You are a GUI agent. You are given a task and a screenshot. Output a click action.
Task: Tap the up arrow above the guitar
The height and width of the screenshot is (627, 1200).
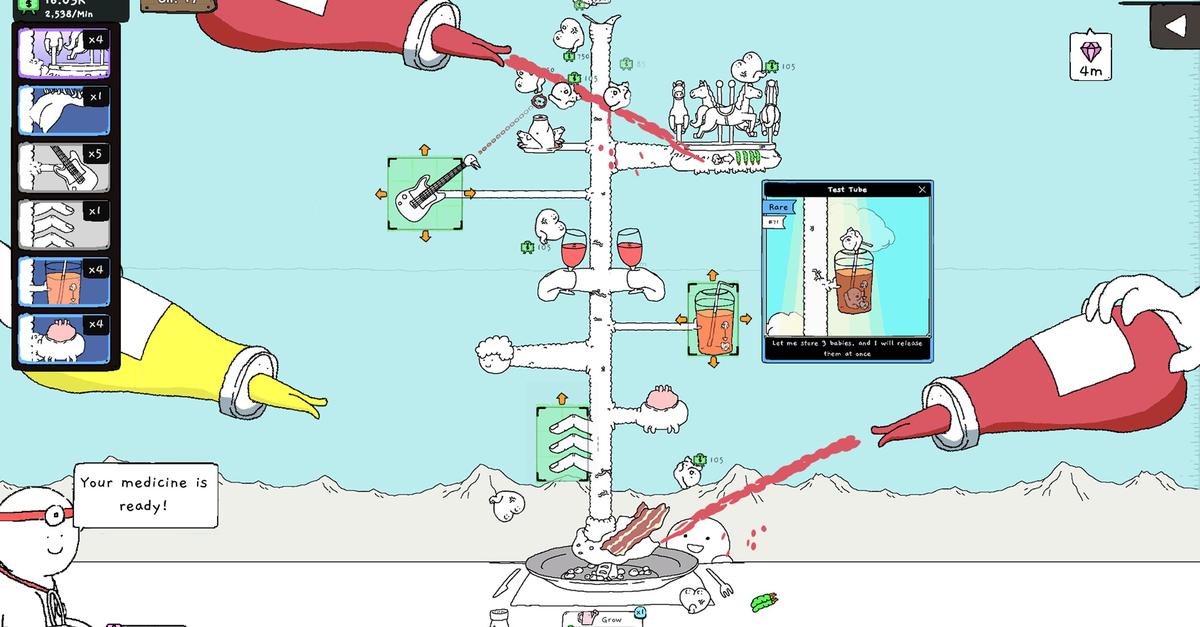coord(424,150)
